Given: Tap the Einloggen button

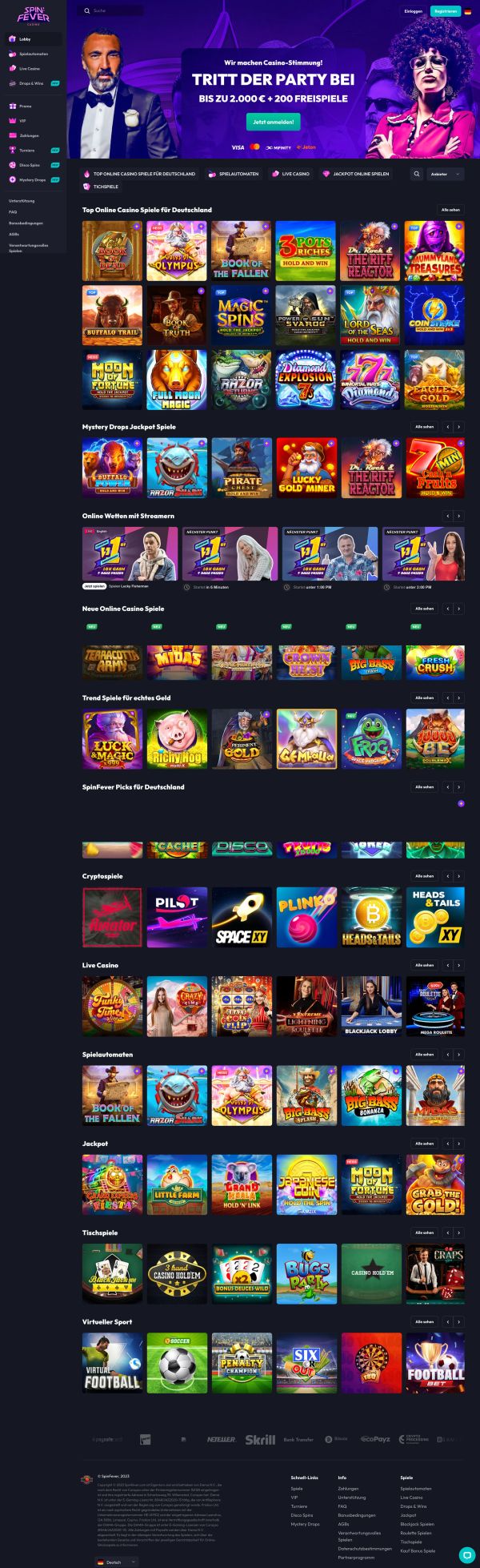Looking at the screenshot, I should pos(413,11).
